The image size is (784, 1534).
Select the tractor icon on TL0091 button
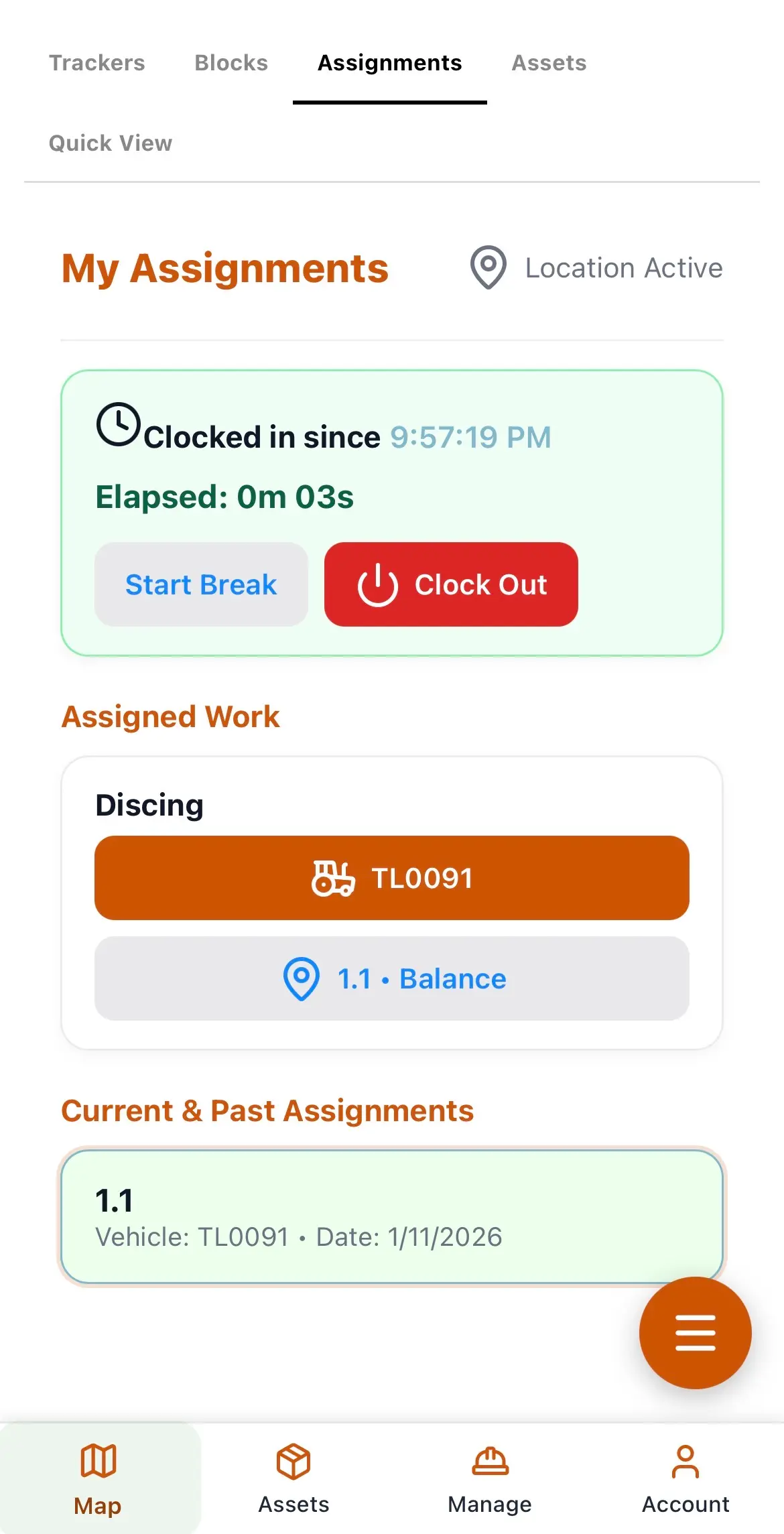click(333, 877)
